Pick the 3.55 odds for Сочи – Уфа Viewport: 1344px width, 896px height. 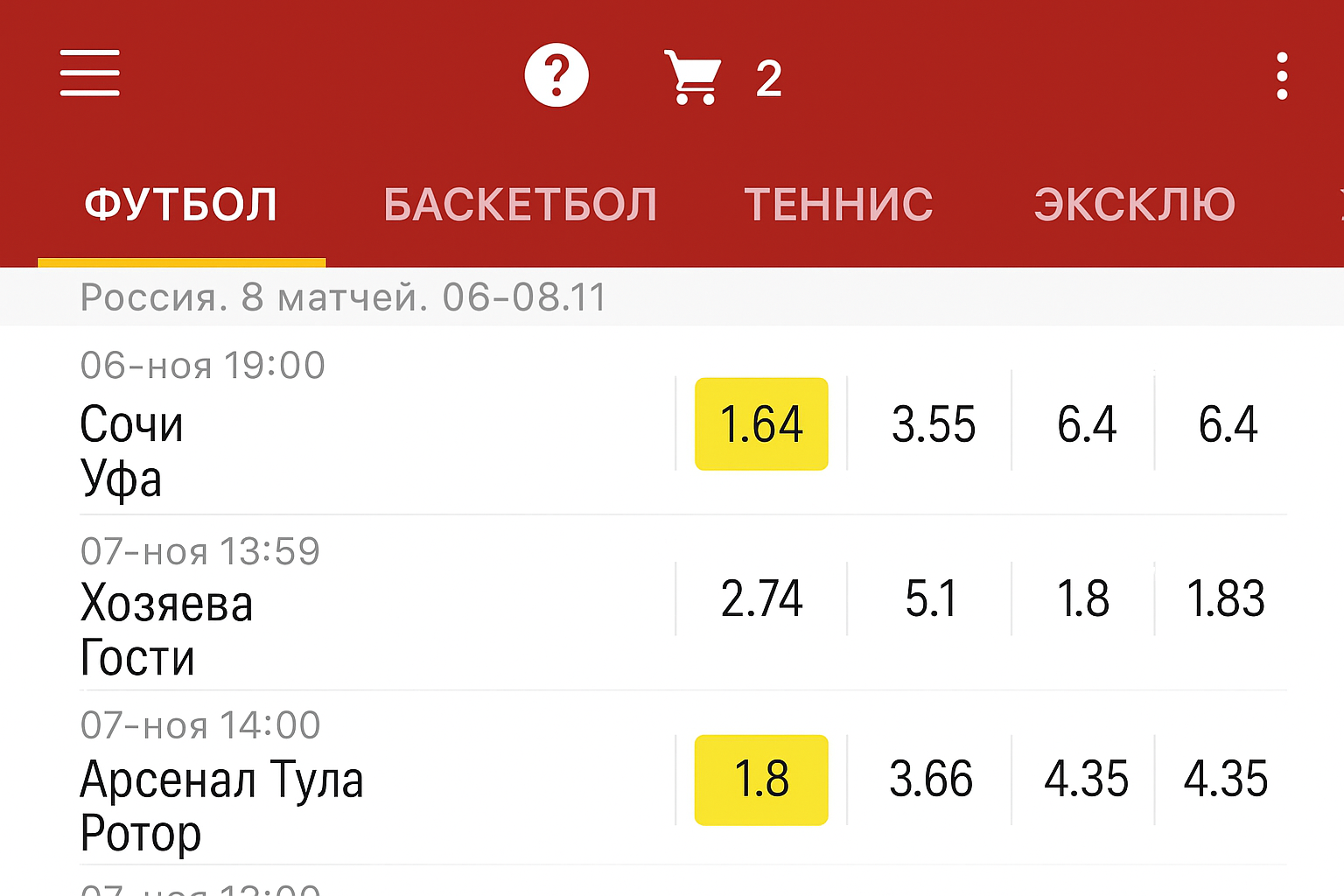(x=933, y=424)
